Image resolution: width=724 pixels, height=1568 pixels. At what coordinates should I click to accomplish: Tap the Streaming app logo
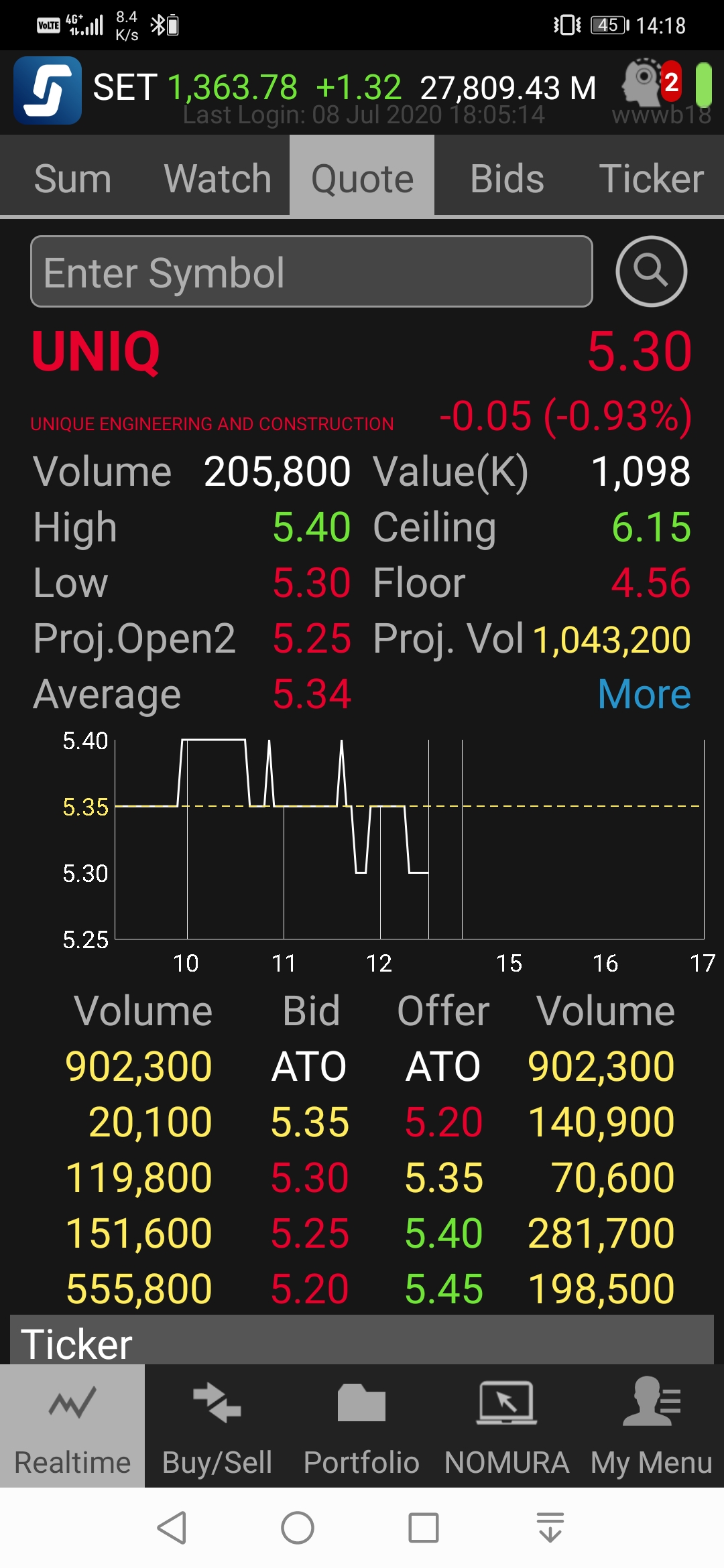coord(48,90)
